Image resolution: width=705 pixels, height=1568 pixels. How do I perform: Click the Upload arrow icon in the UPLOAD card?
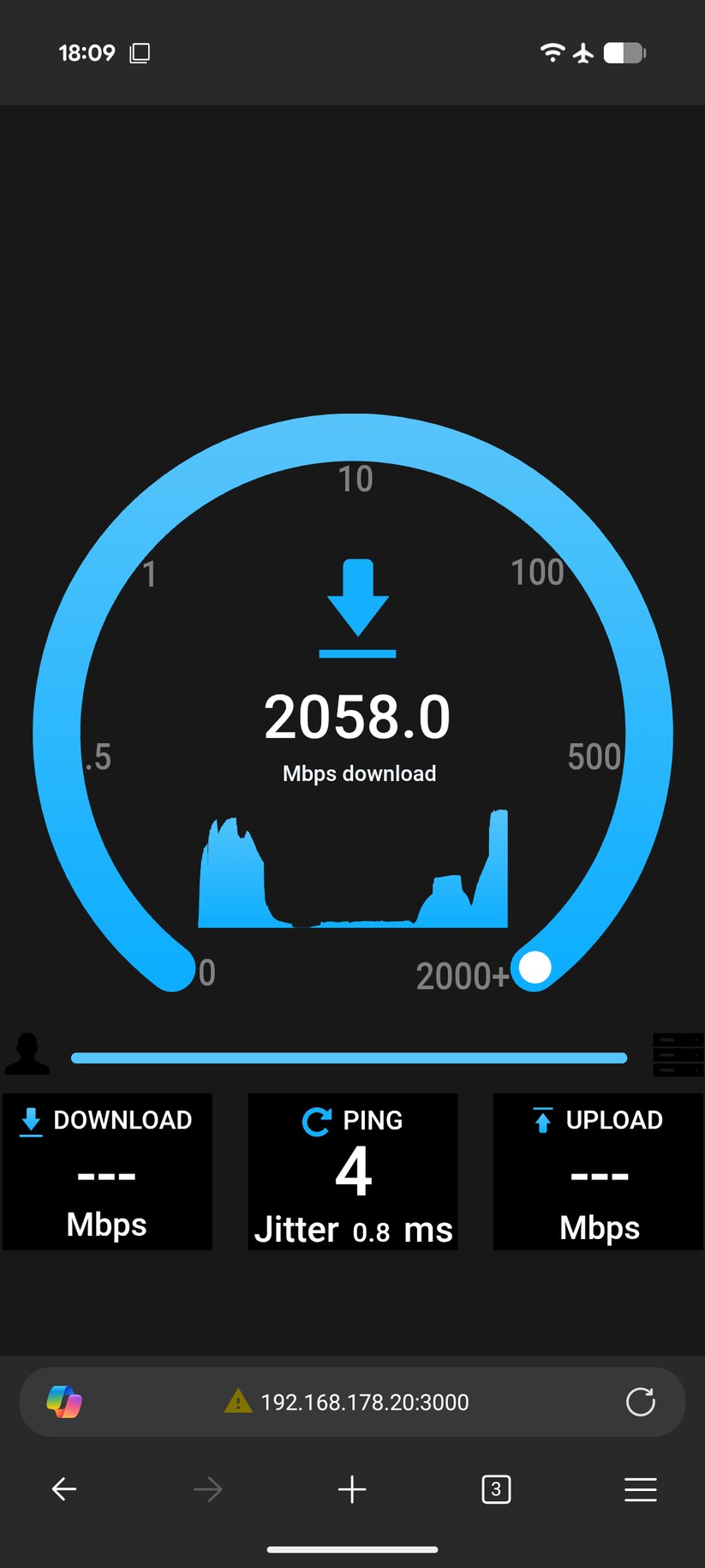[x=543, y=1120]
